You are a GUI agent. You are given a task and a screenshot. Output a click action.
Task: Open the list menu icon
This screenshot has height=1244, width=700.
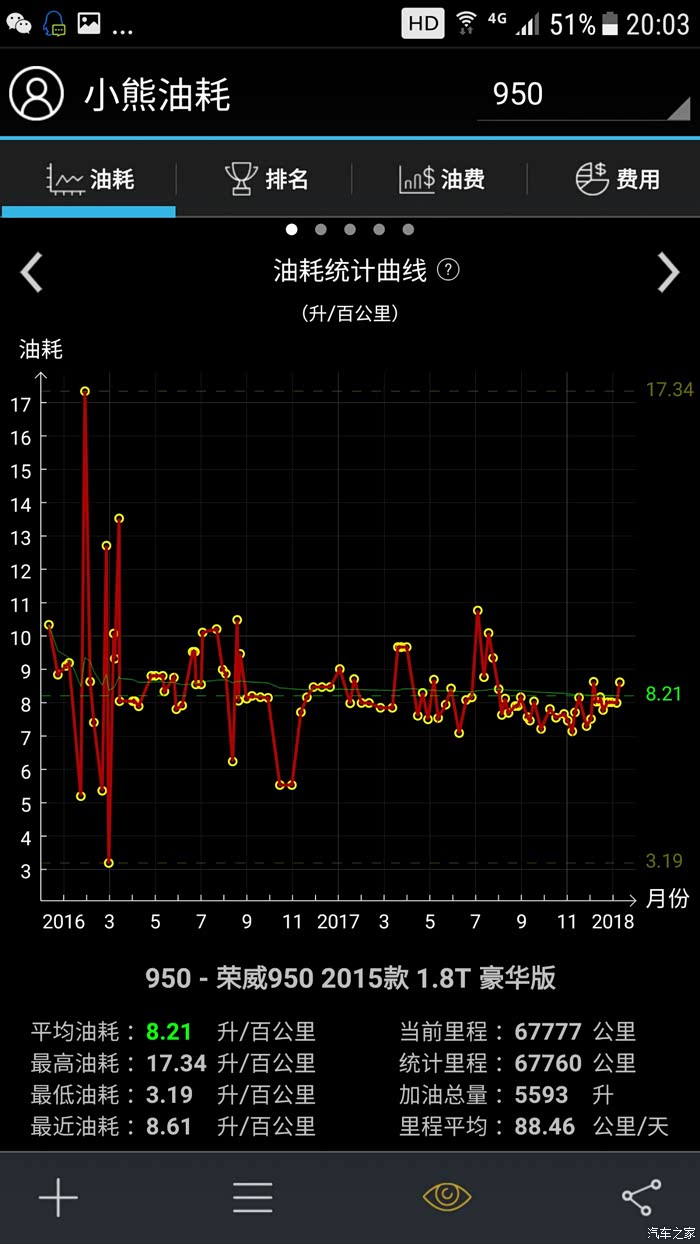pos(253,1197)
